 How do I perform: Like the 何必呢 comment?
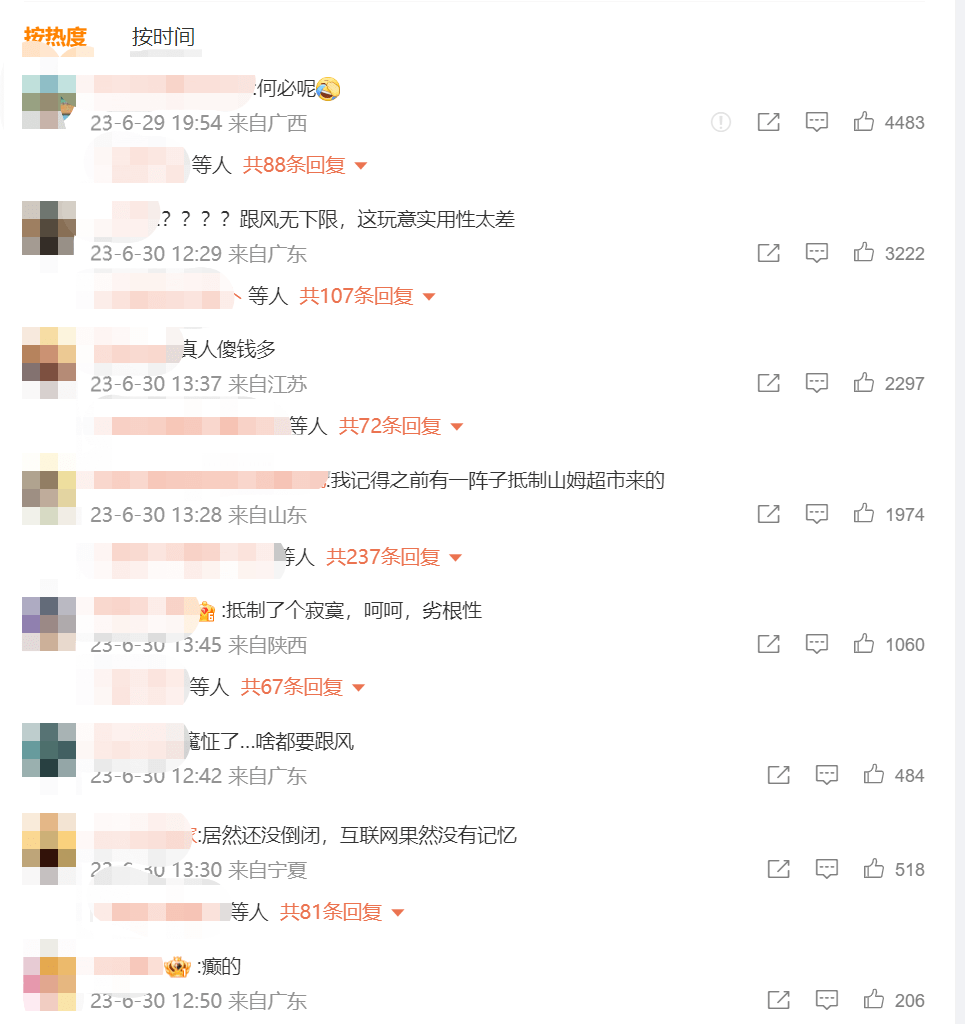864,122
